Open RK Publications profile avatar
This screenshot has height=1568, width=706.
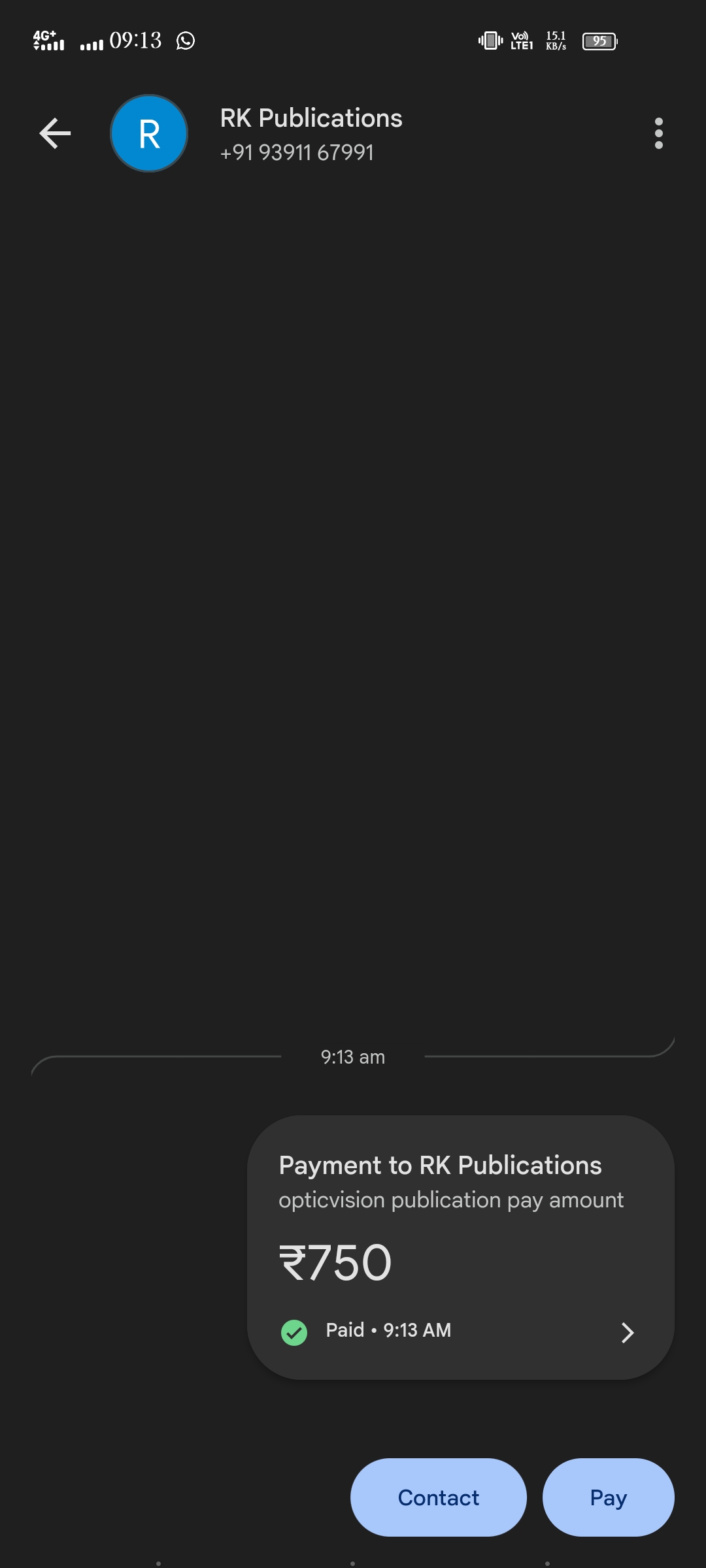[149, 133]
